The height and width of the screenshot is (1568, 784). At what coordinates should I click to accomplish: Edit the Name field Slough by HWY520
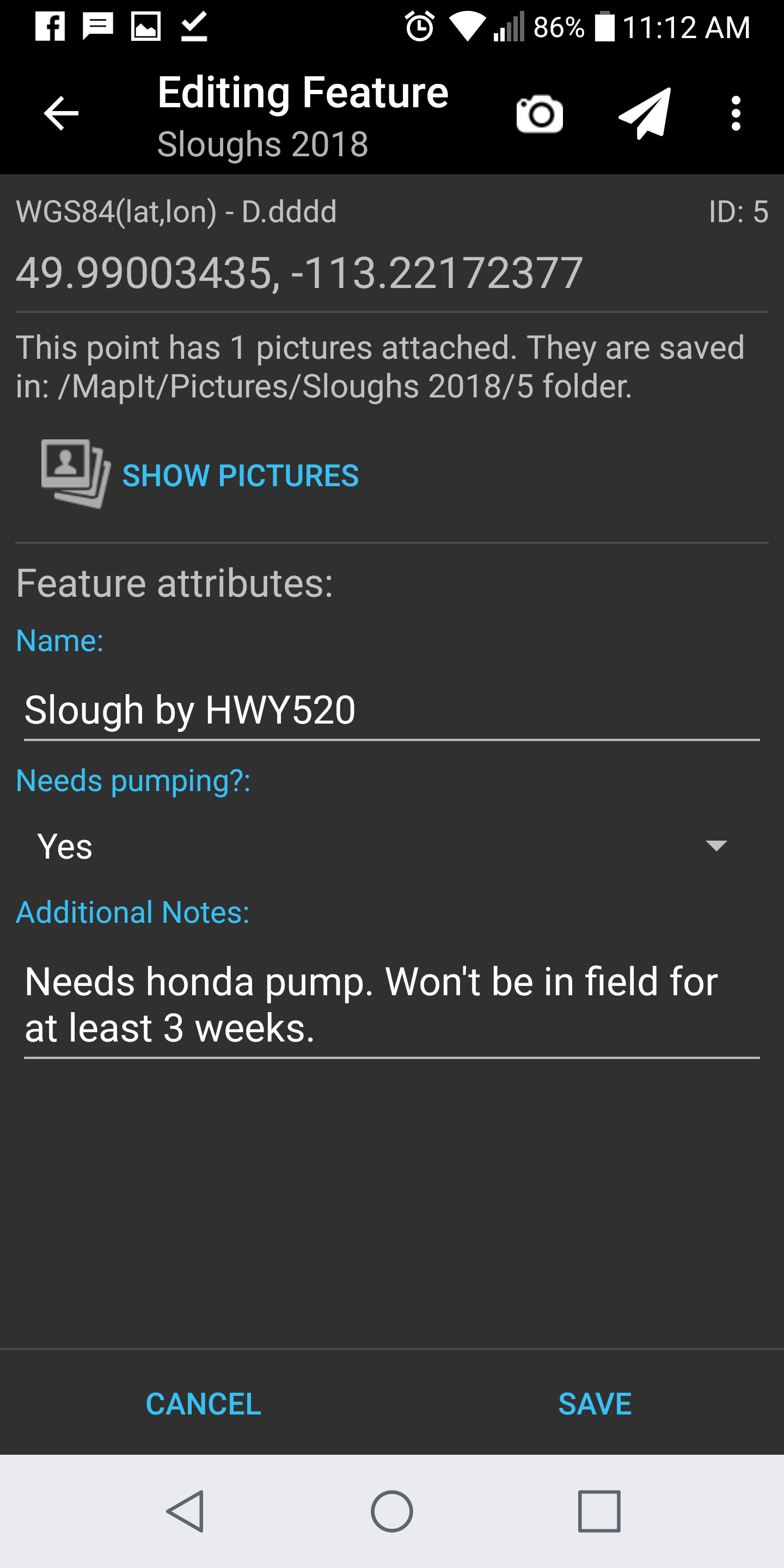pos(391,710)
